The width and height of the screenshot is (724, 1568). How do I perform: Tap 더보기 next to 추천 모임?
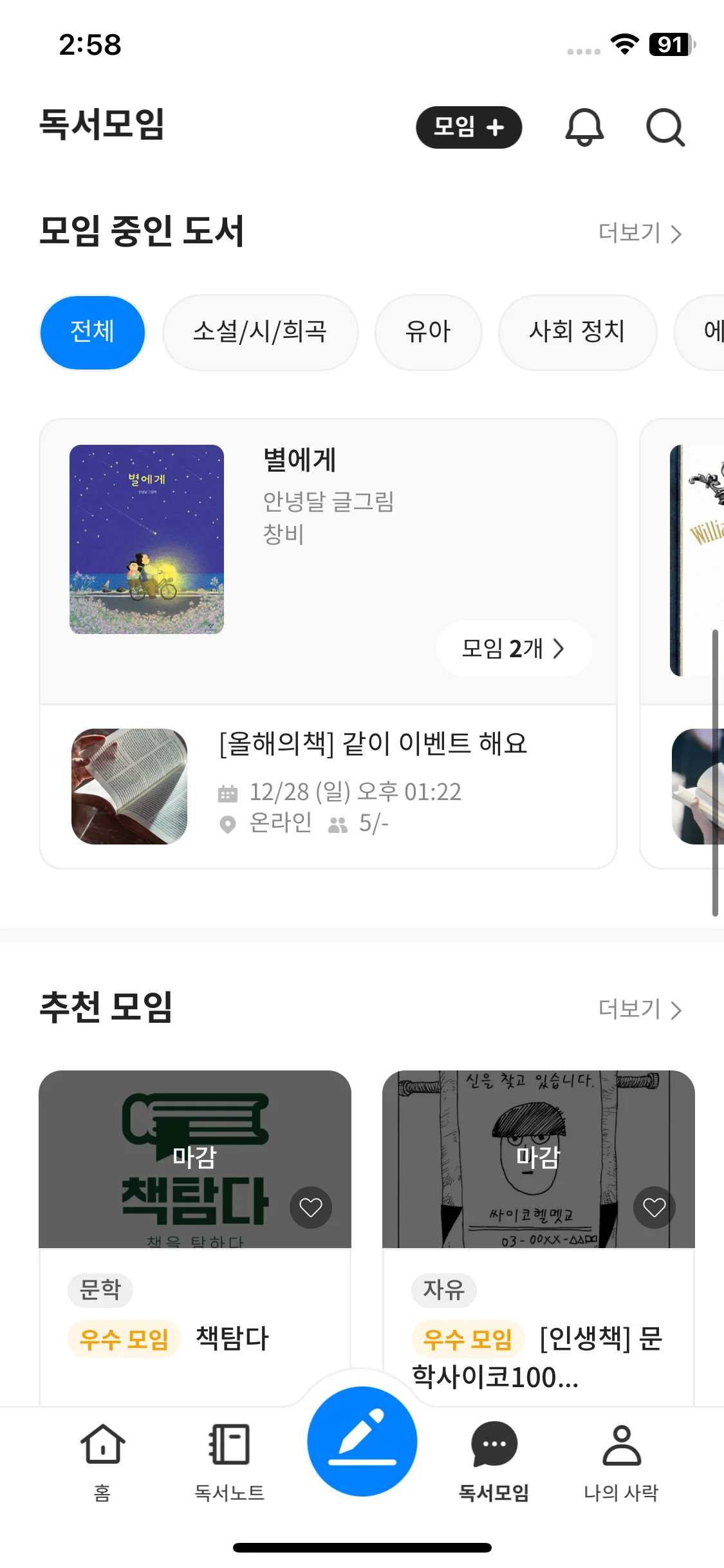point(639,1009)
